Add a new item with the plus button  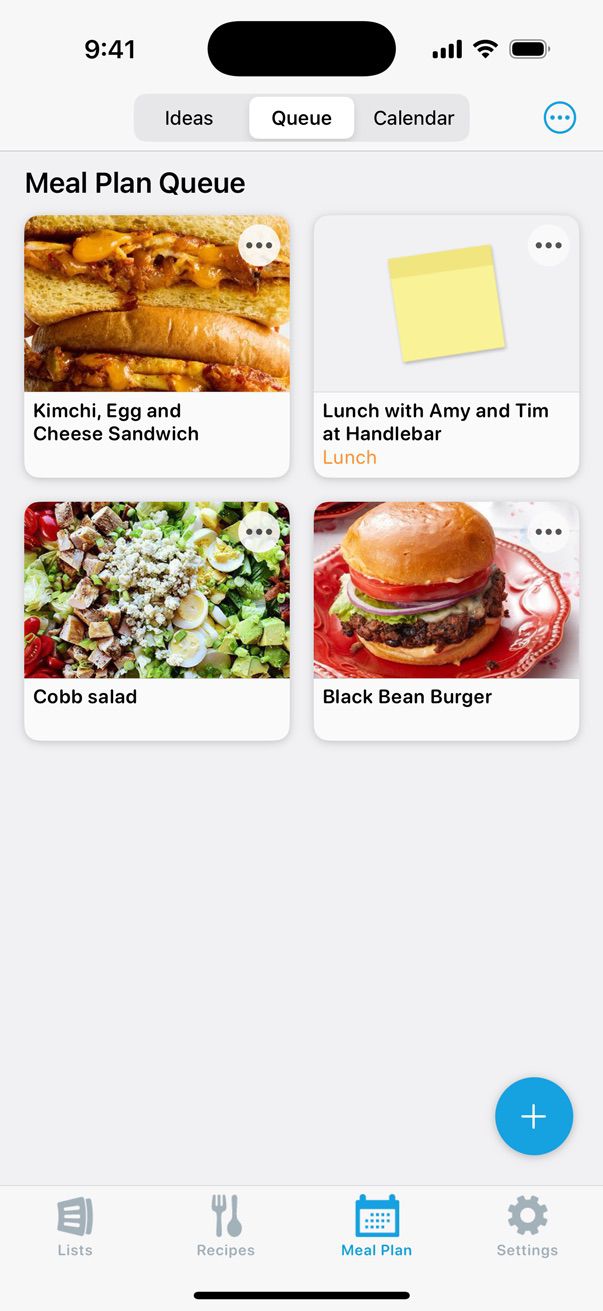pos(534,1116)
